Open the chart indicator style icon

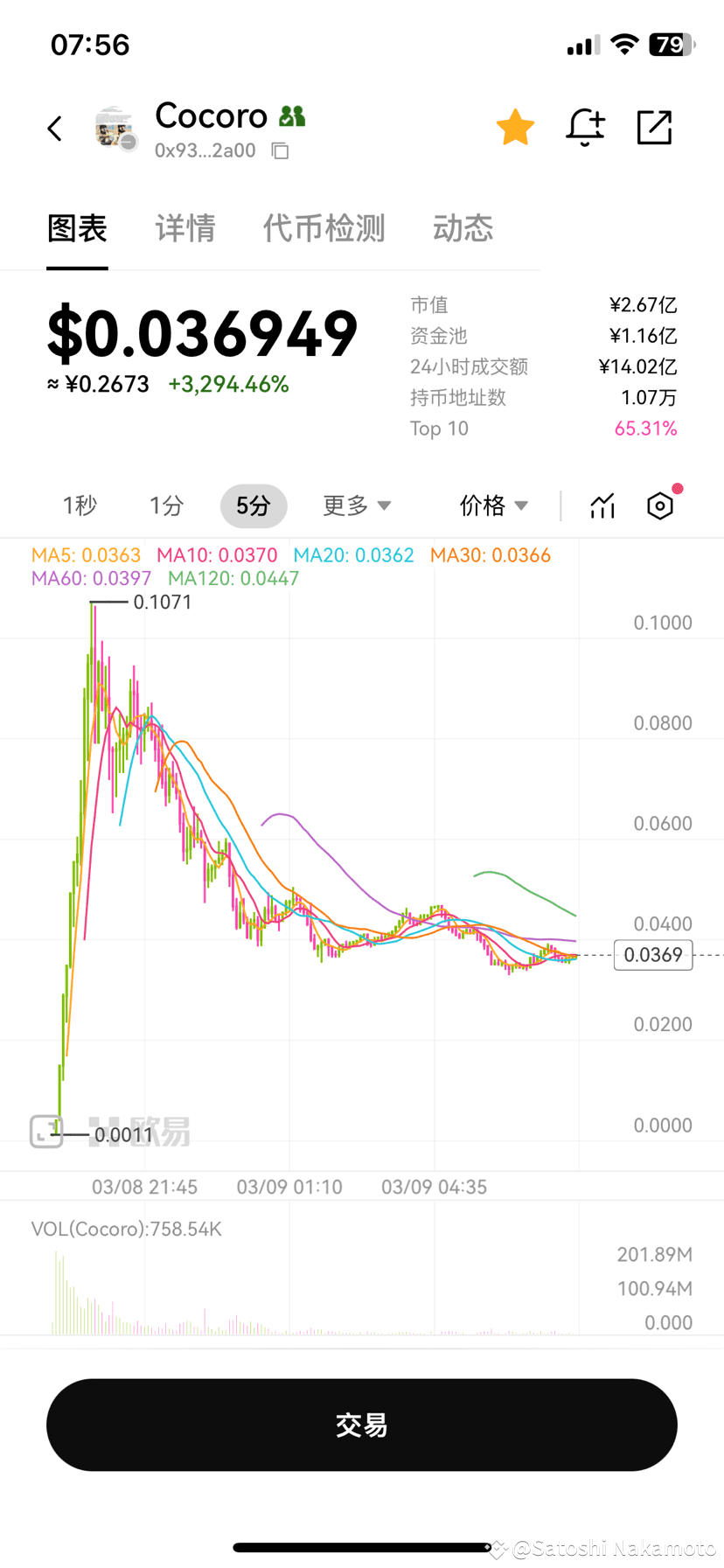(x=602, y=505)
